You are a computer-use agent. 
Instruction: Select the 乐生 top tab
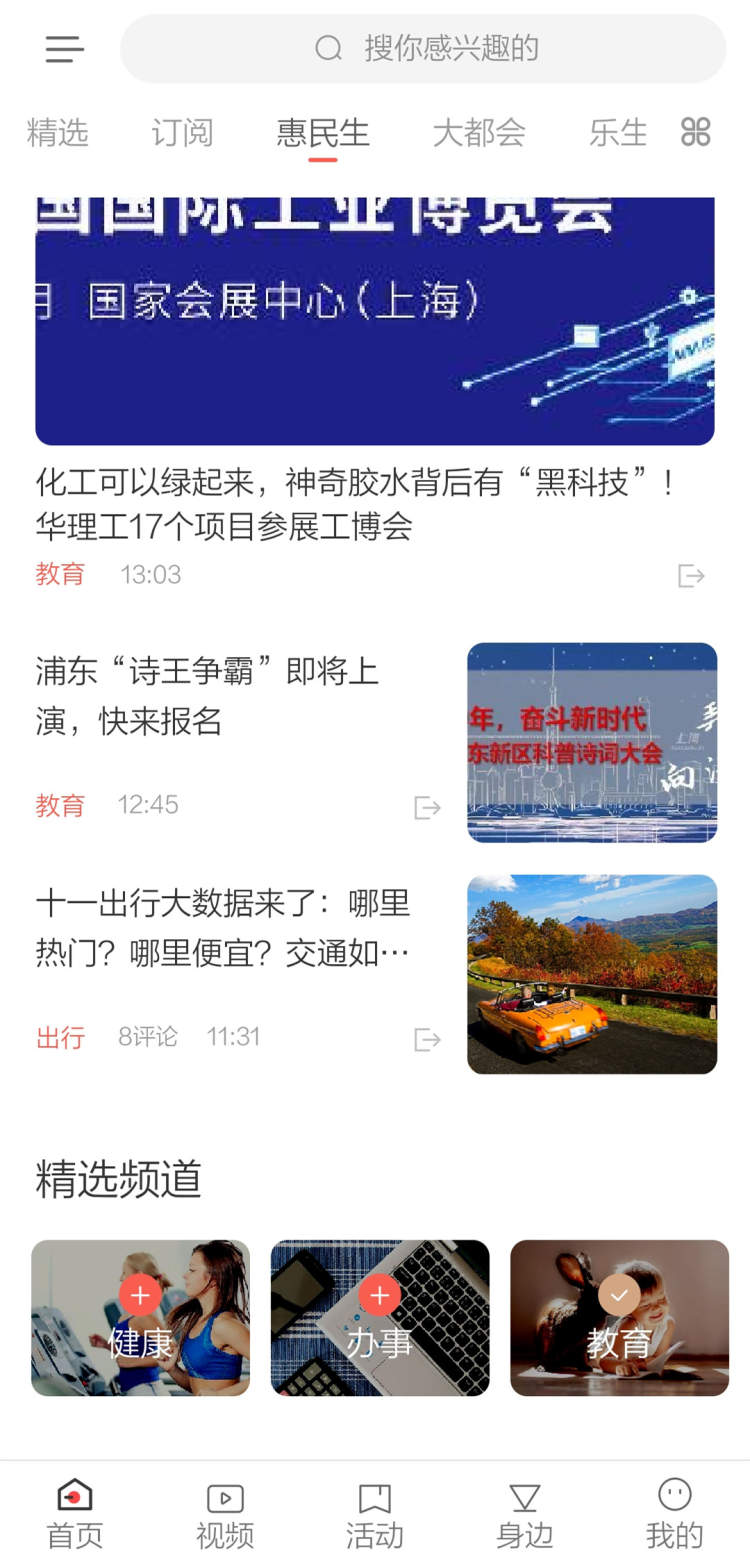(618, 133)
